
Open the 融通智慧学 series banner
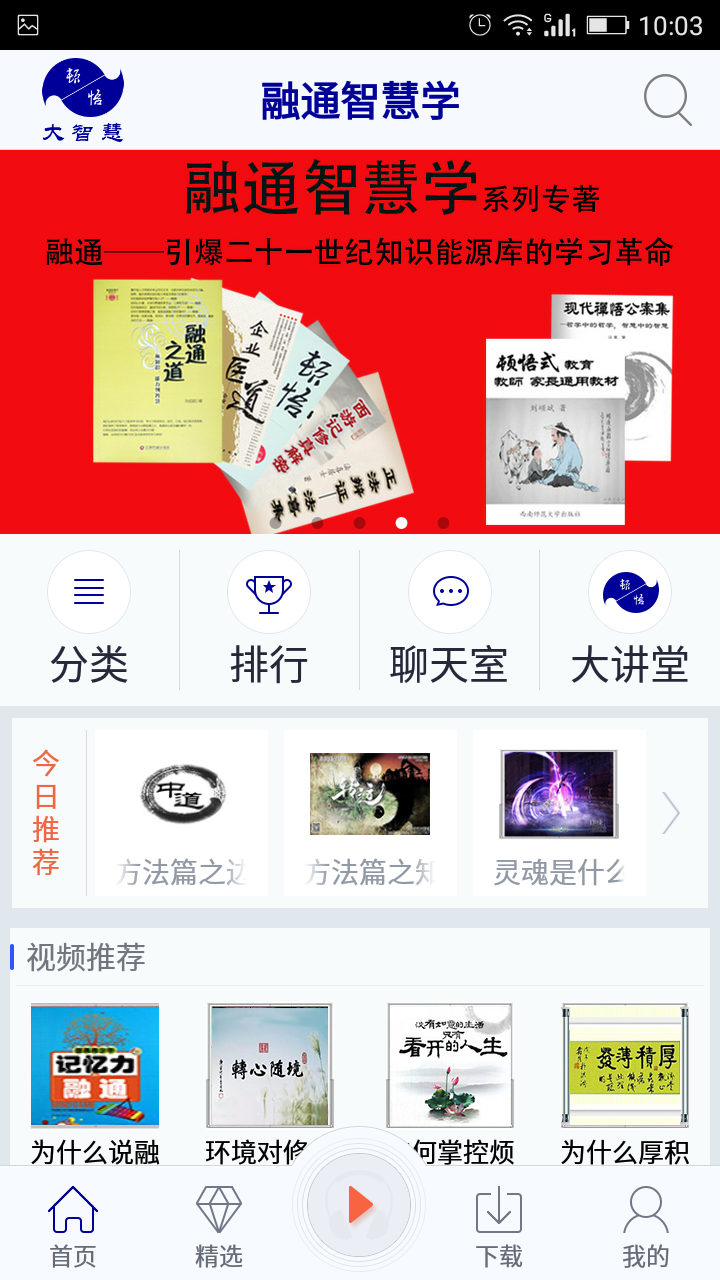point(360,340)
